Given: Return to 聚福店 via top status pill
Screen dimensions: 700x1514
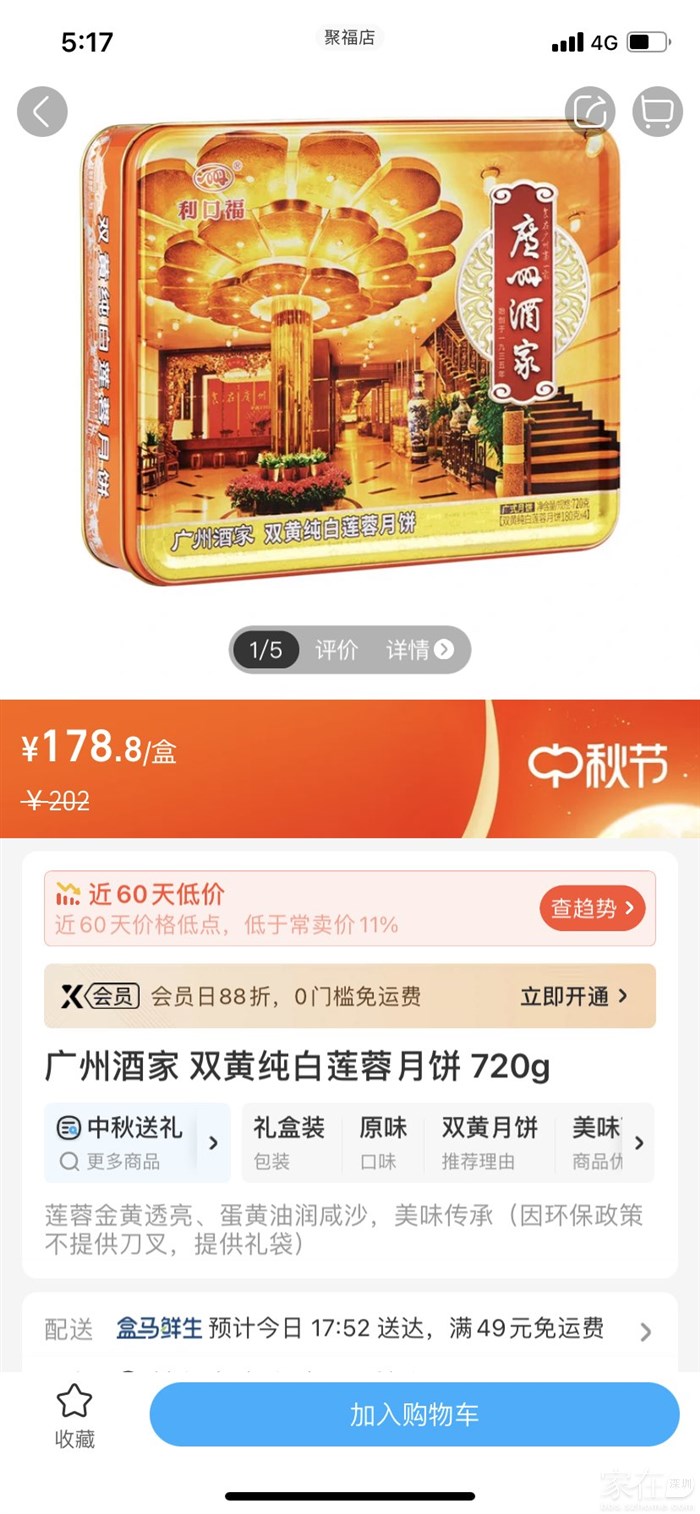Looking at the screenshot, I should click(350, 38).
